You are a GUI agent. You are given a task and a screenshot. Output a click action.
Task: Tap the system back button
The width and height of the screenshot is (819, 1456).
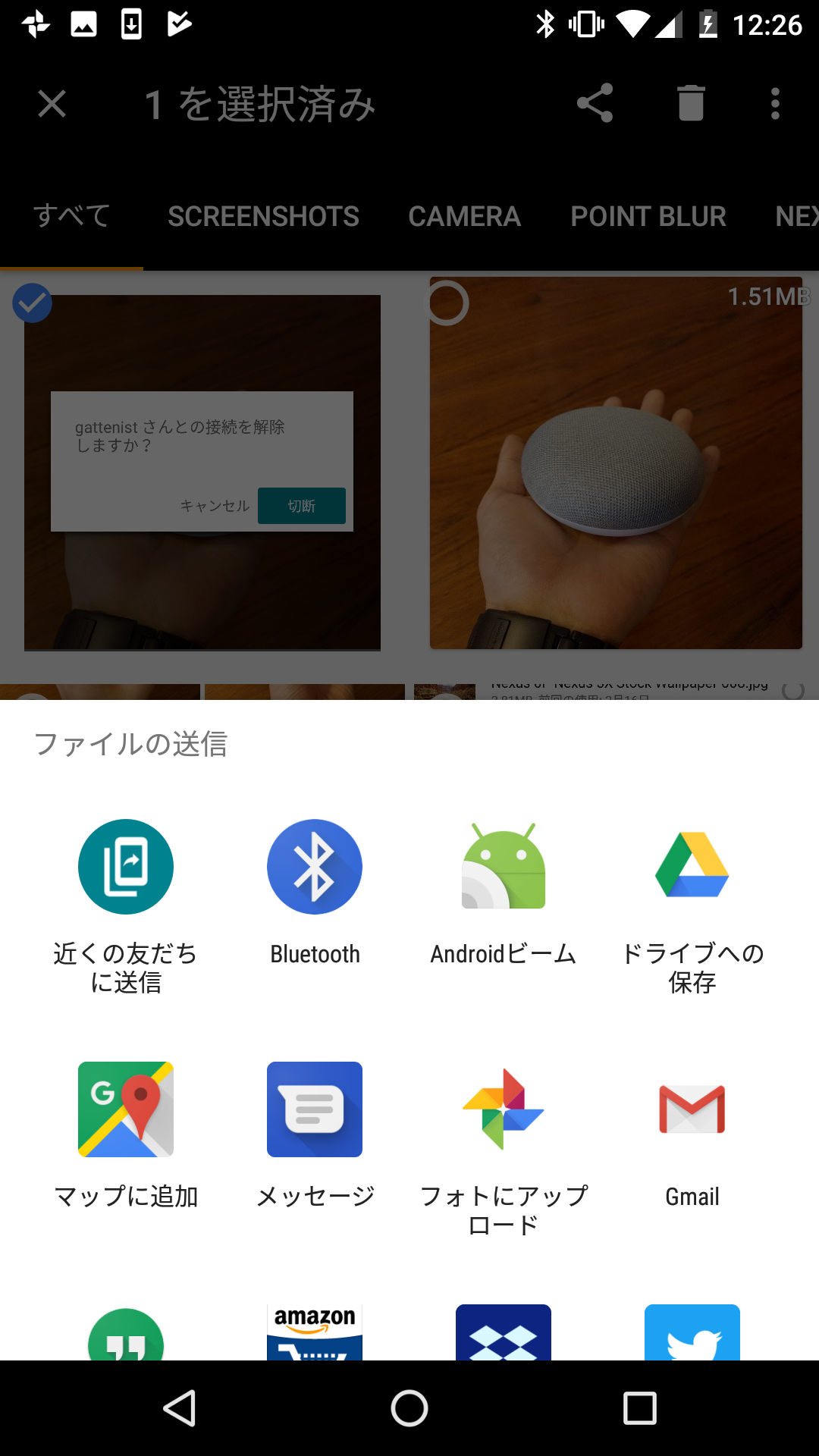click(x=180, y=1408)
